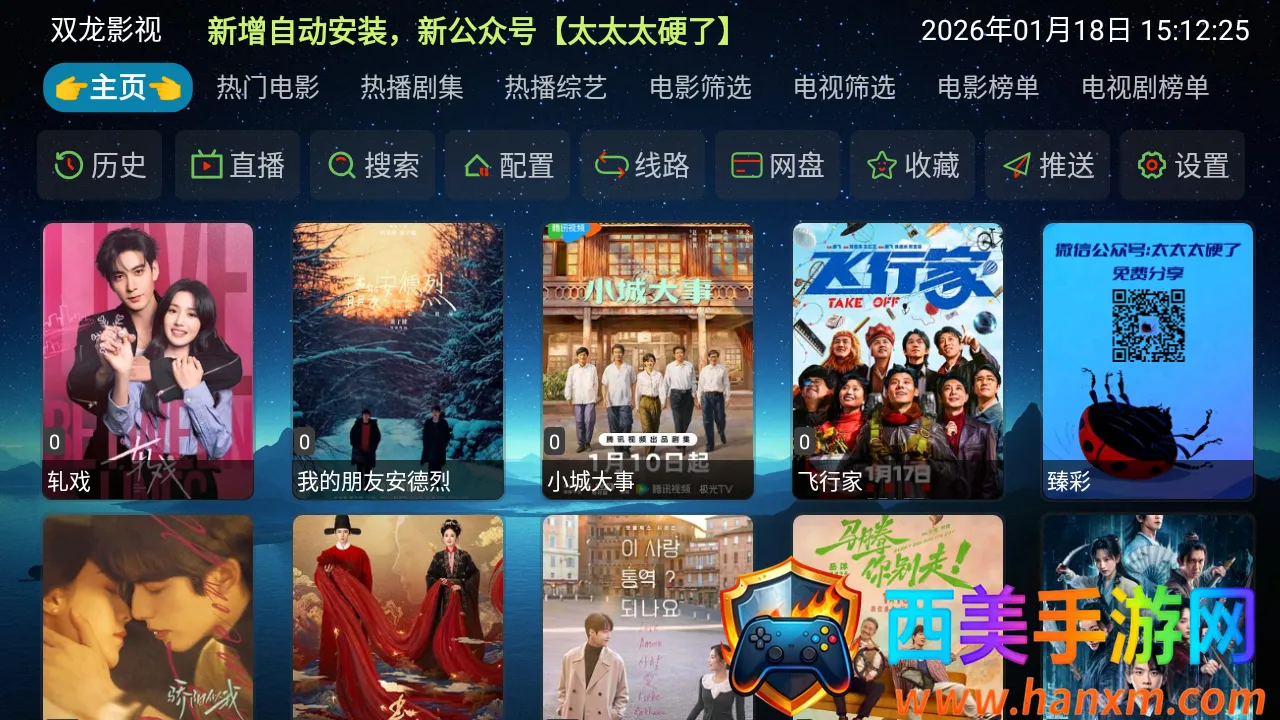This screenshot has height=720, width=1280.
Task: Switch source via 线路 button
Action: [642, 165]
